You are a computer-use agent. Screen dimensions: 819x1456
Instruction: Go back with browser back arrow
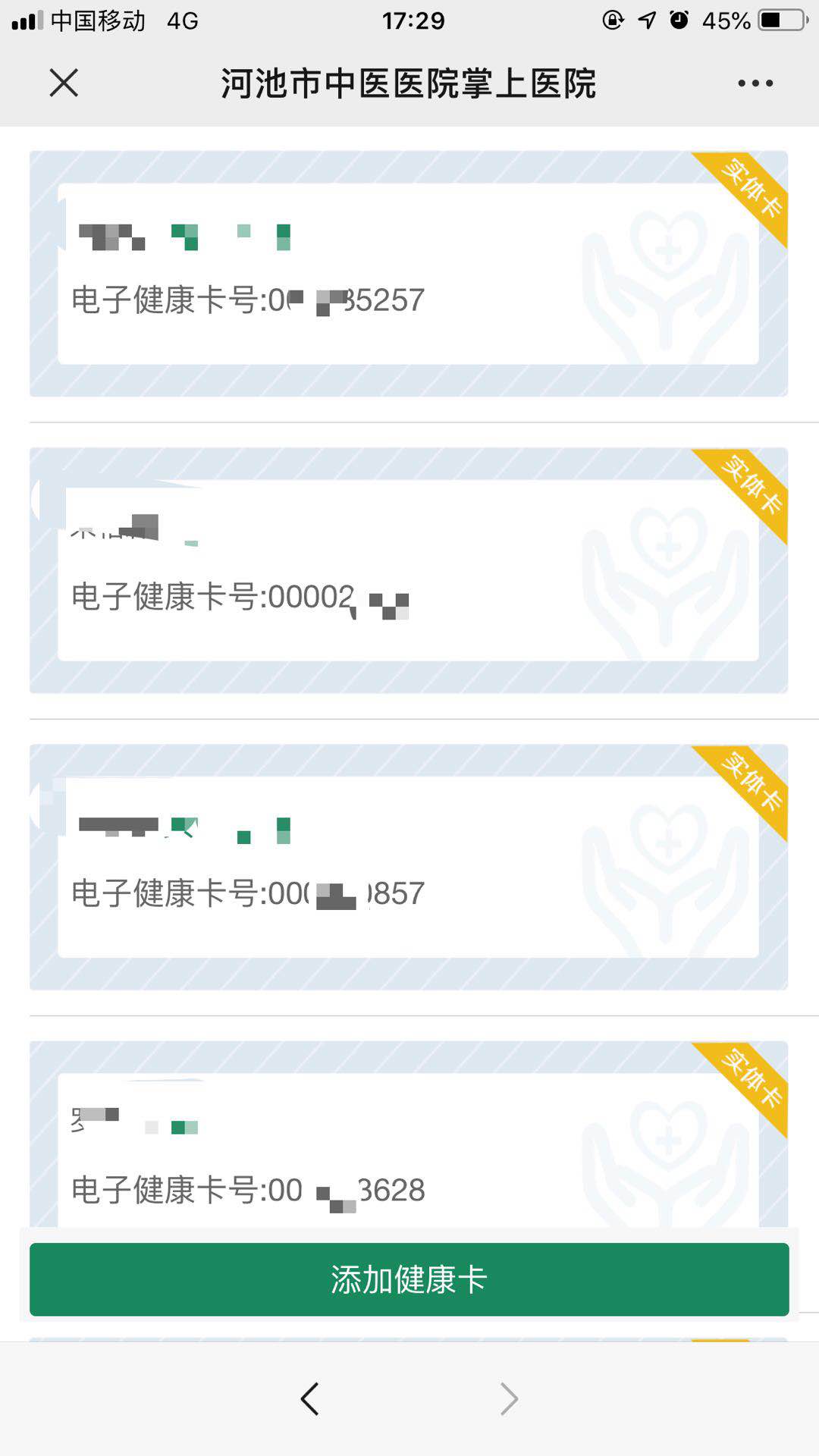pos(309,1399)
